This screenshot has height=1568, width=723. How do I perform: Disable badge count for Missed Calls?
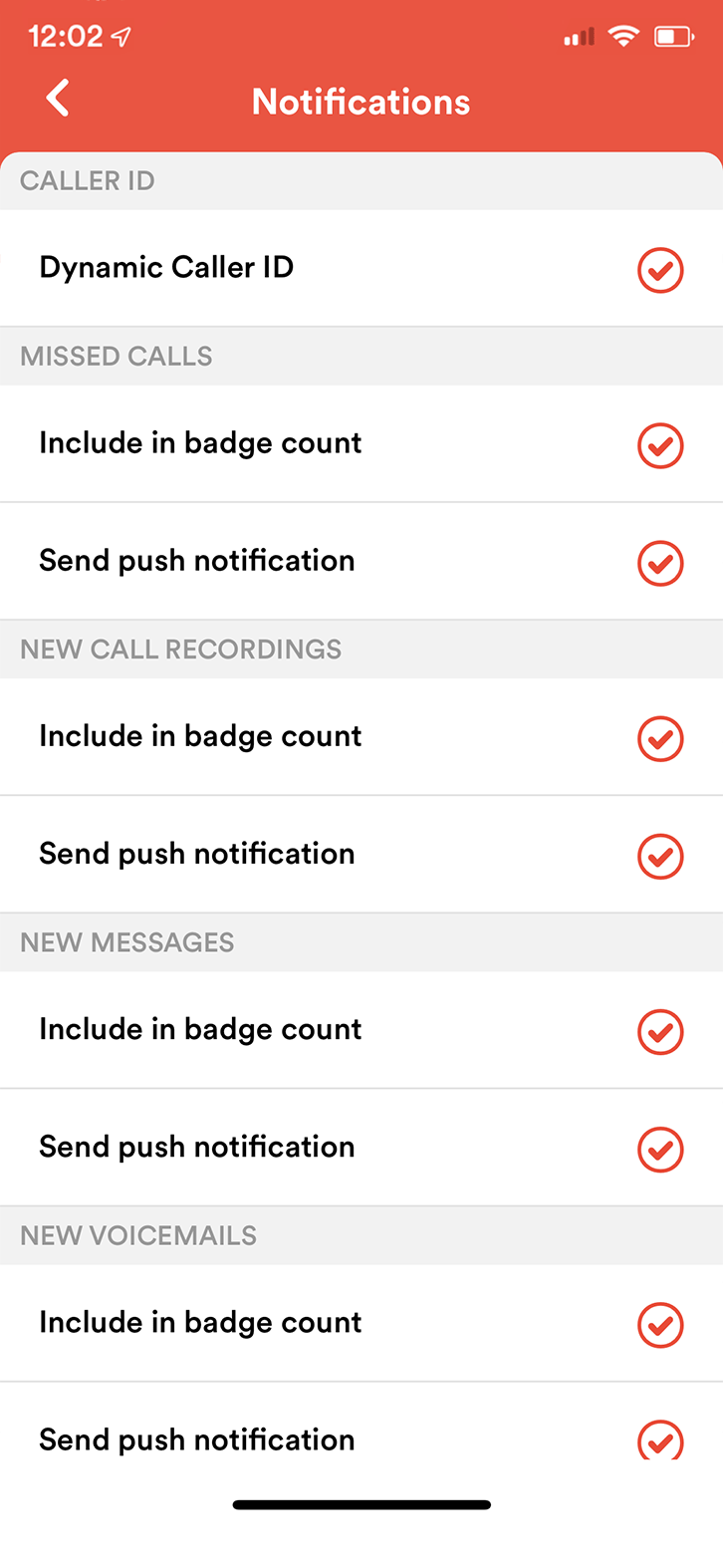(660, 445)
